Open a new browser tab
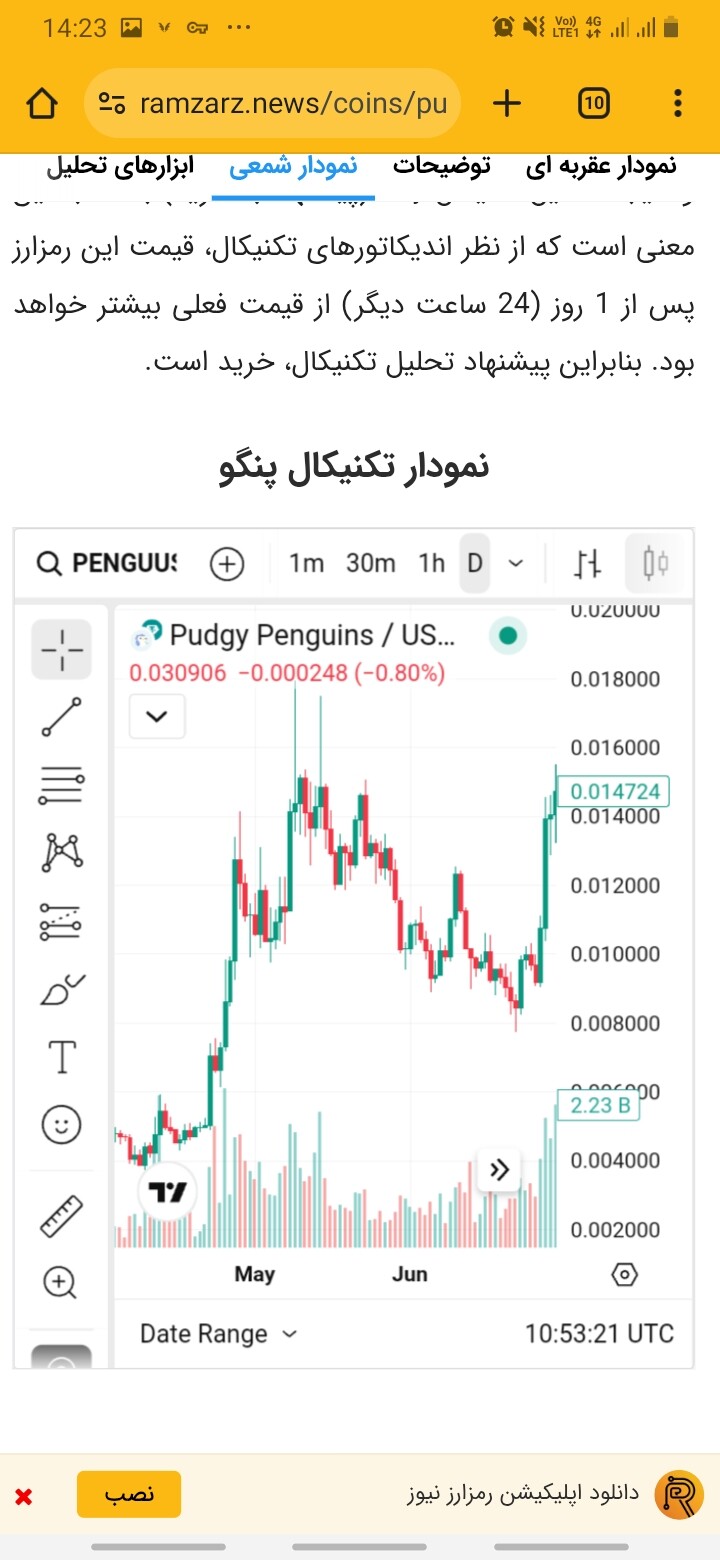Viewport: 720px width, 1560px height. coord(508,103)
